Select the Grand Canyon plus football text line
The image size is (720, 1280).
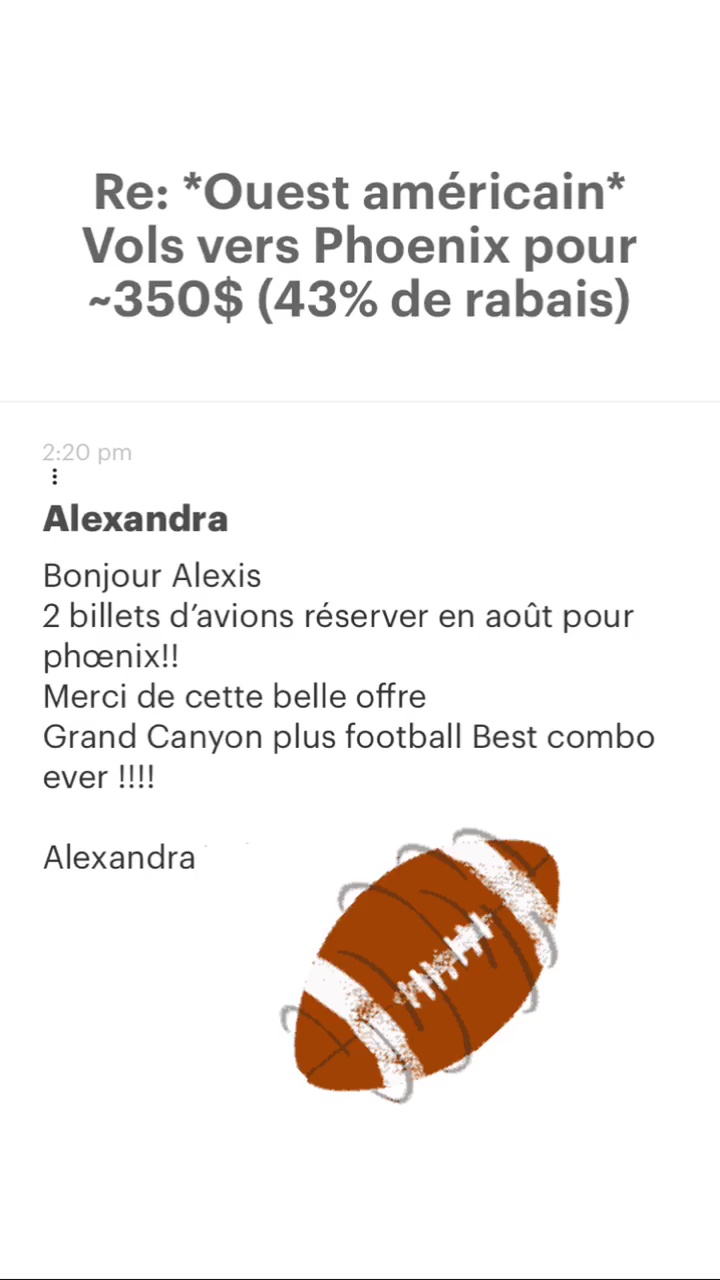[x=348, y=737]
